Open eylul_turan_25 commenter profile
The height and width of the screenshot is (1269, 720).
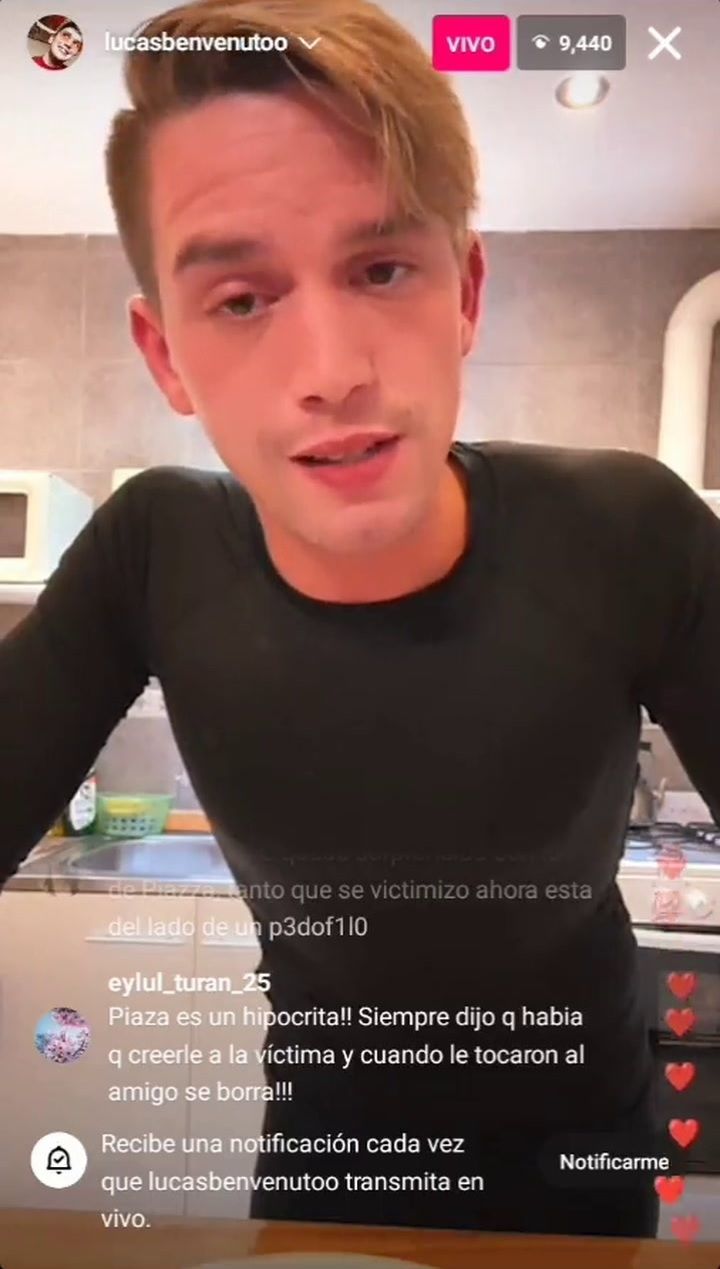coord(62,1035)
